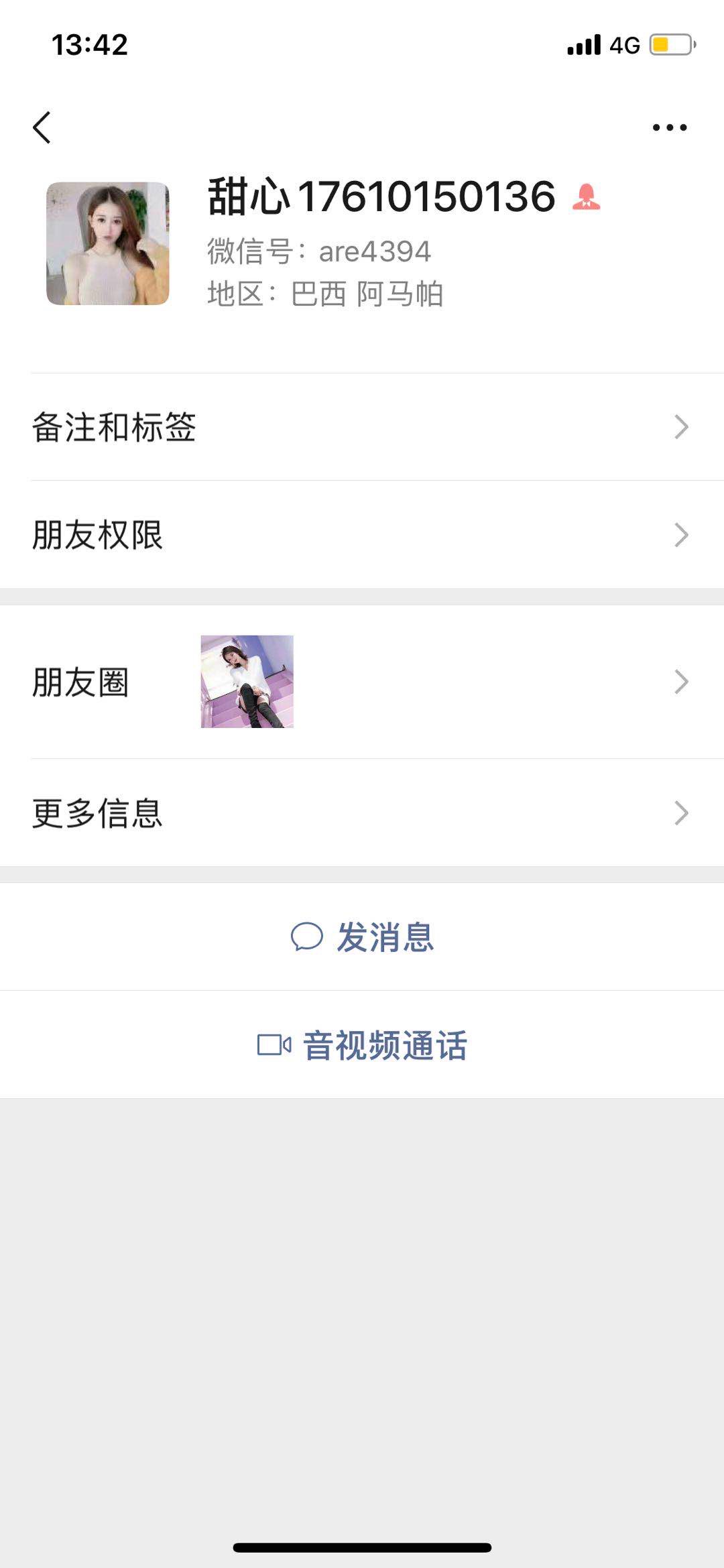Tap 发消息 to send a message
The image size is (724, 1568).
(x=362, y=937)
